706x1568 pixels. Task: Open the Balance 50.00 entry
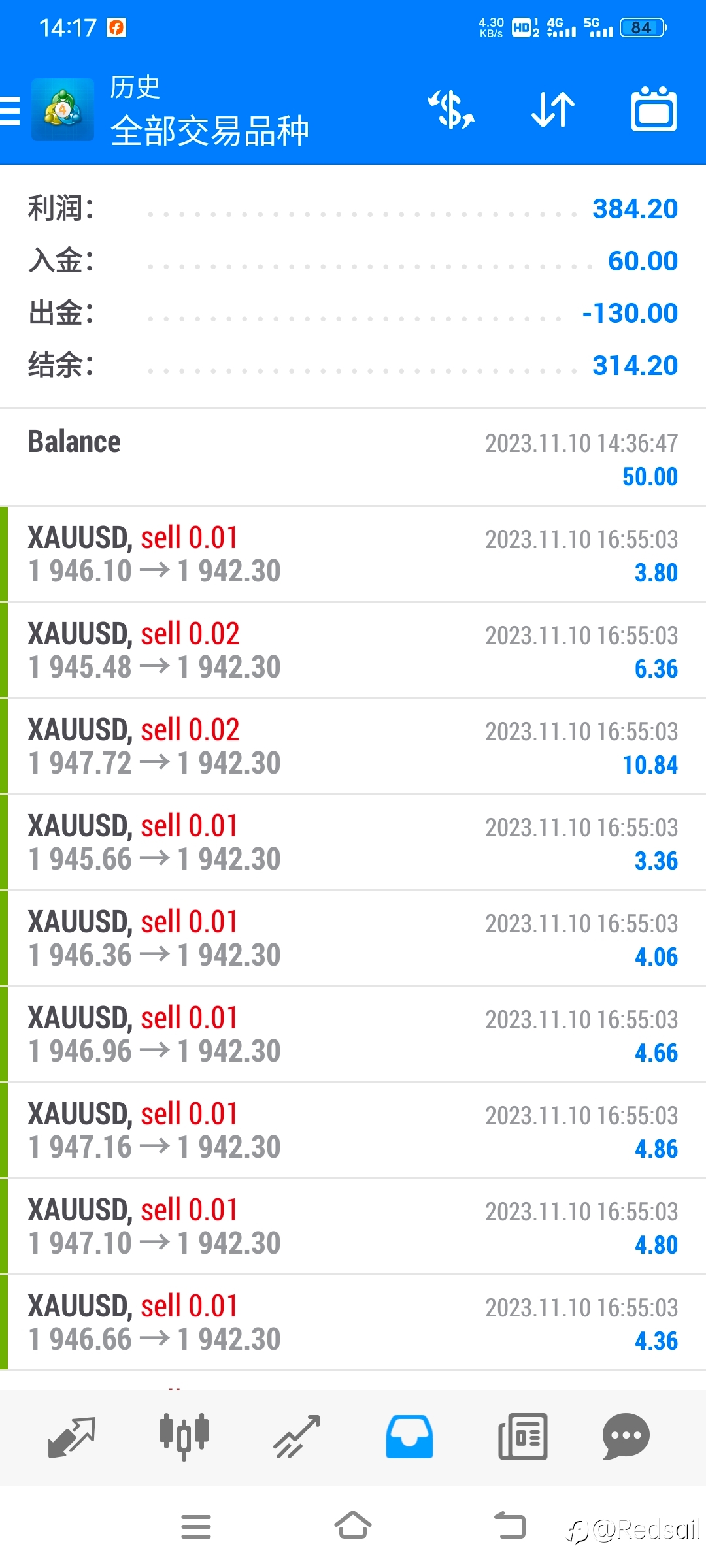pos(353,458)
